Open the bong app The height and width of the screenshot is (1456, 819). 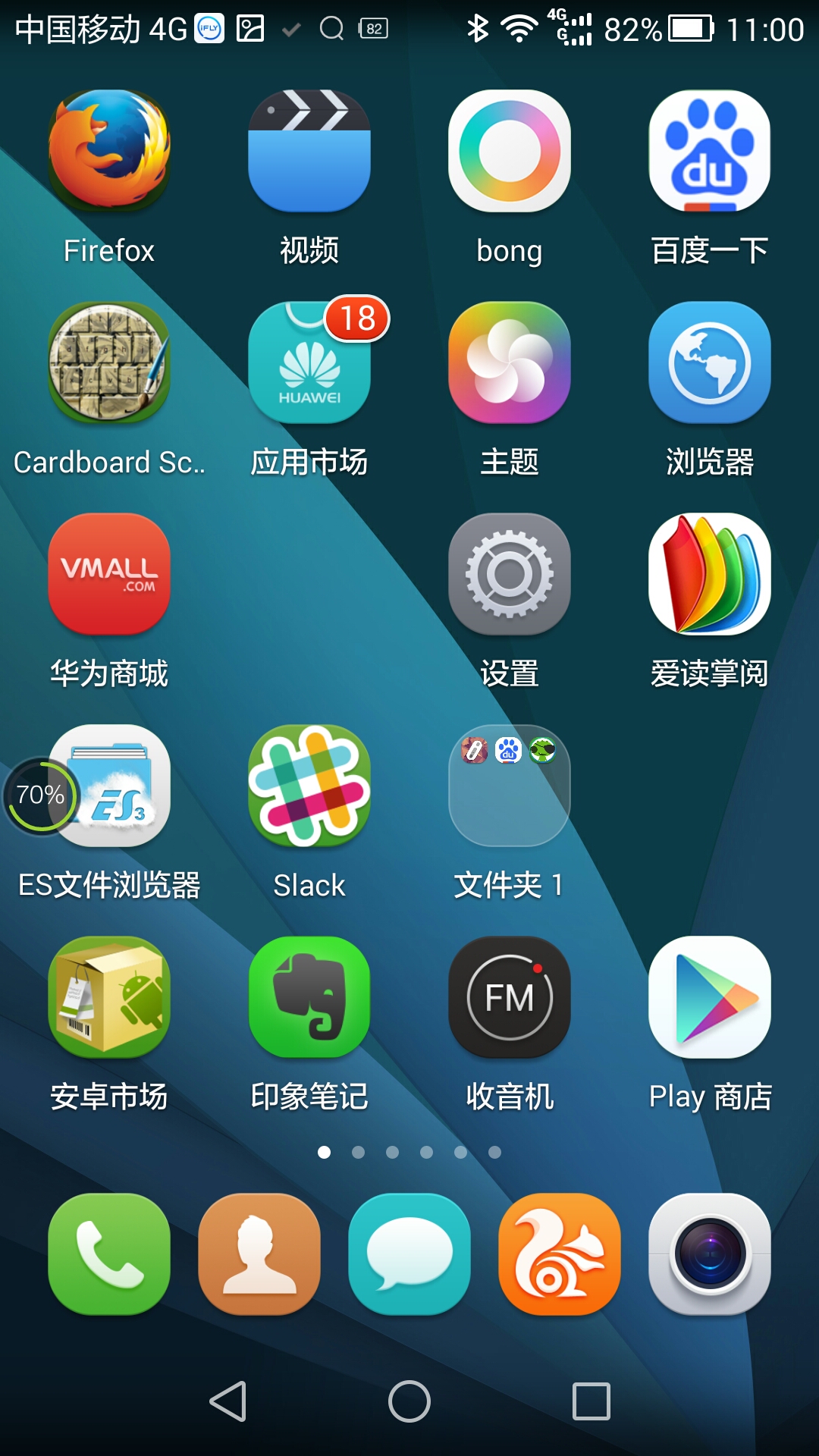coord(510,151)
